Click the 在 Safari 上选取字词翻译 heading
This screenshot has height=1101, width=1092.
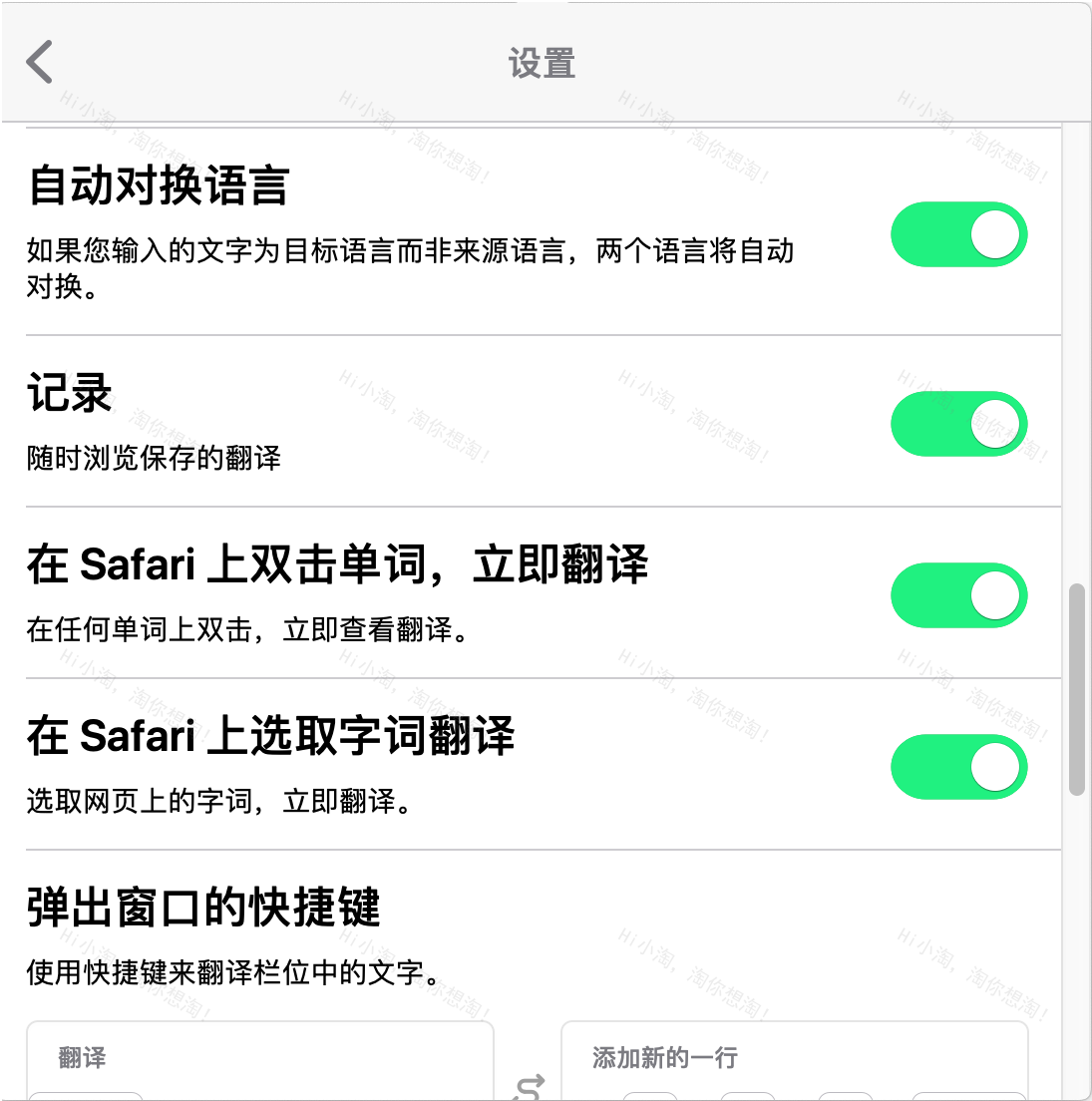point(271,736)
